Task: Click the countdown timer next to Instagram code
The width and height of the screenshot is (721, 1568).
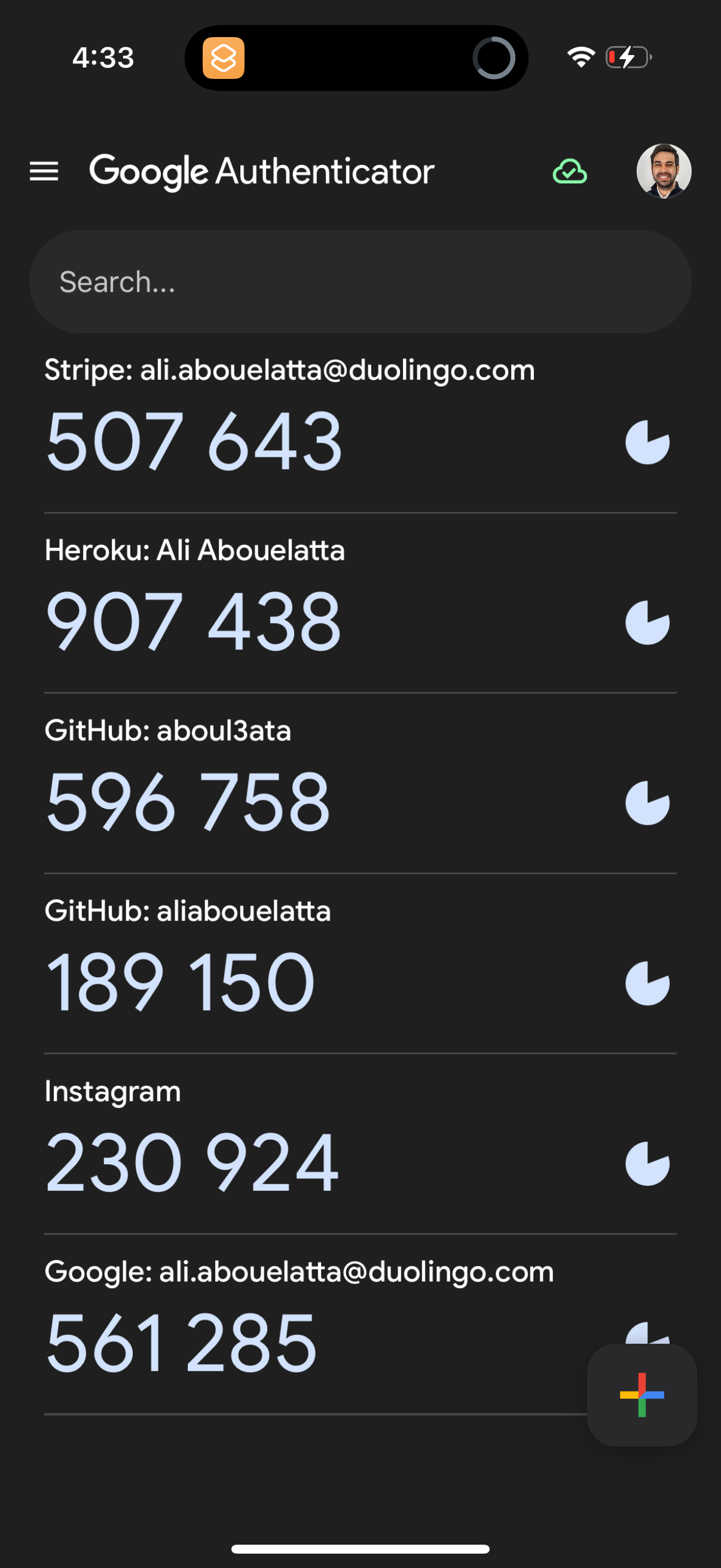Action: (x=647, y=1164)
